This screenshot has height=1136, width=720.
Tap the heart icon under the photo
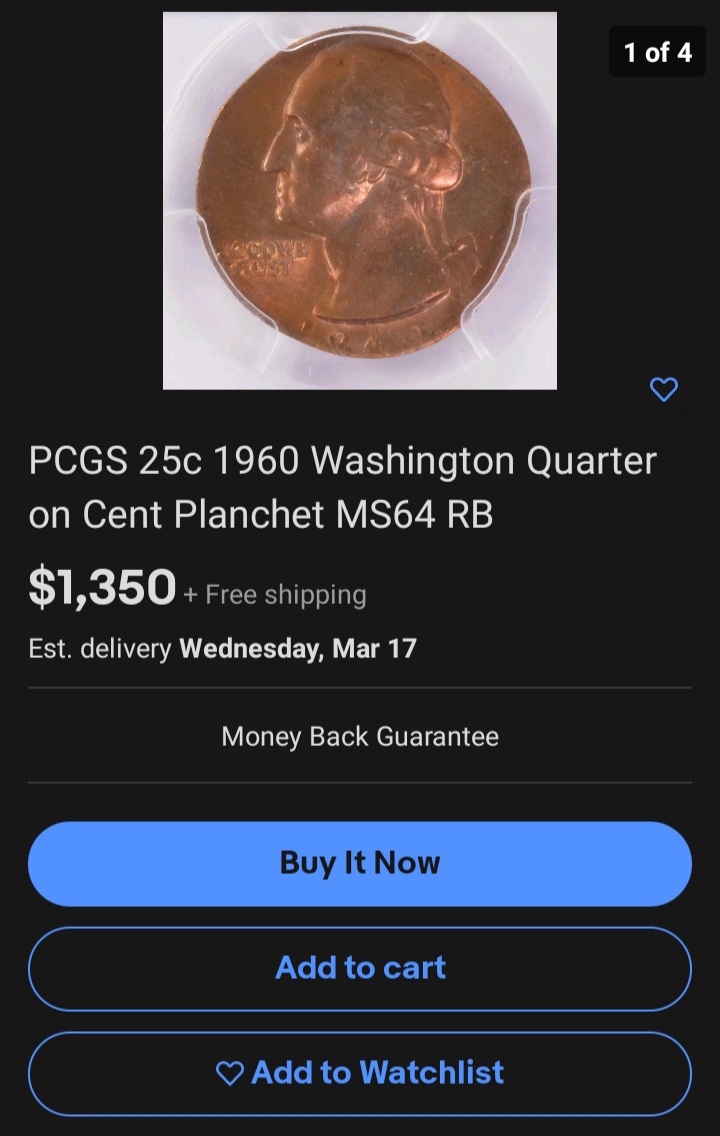click(x=664, y=389)
